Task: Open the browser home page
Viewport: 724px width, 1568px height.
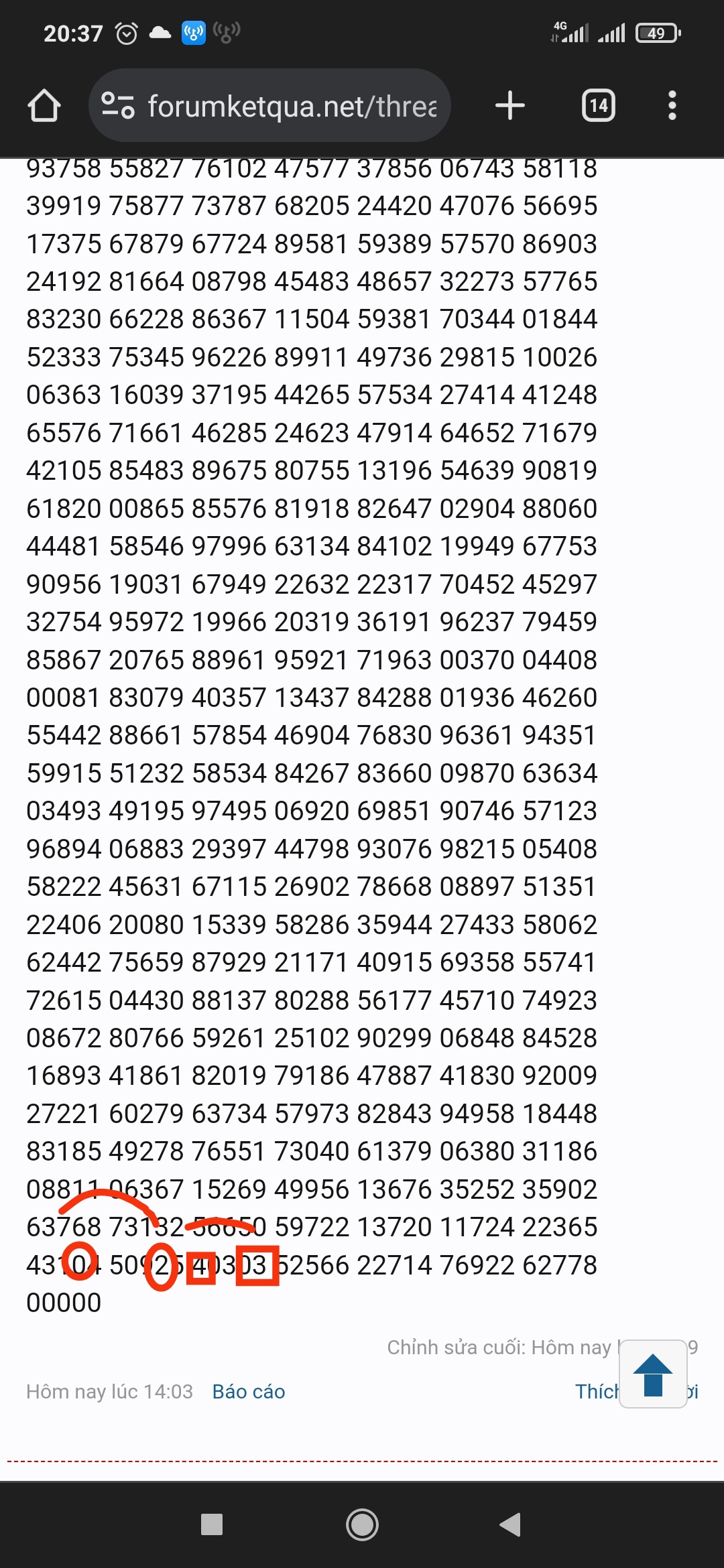Action: 44,106
